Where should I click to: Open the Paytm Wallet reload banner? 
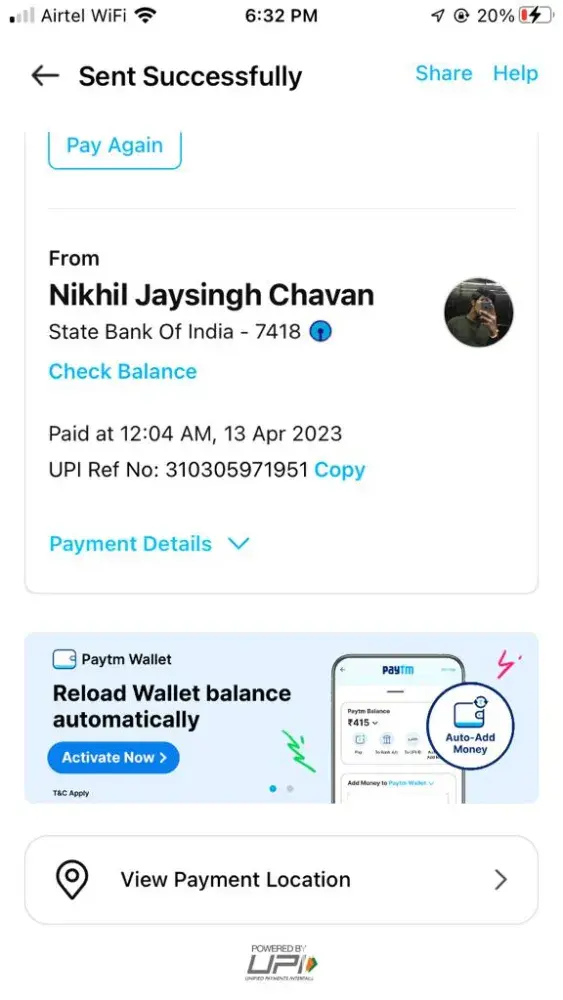coord(281,717)
